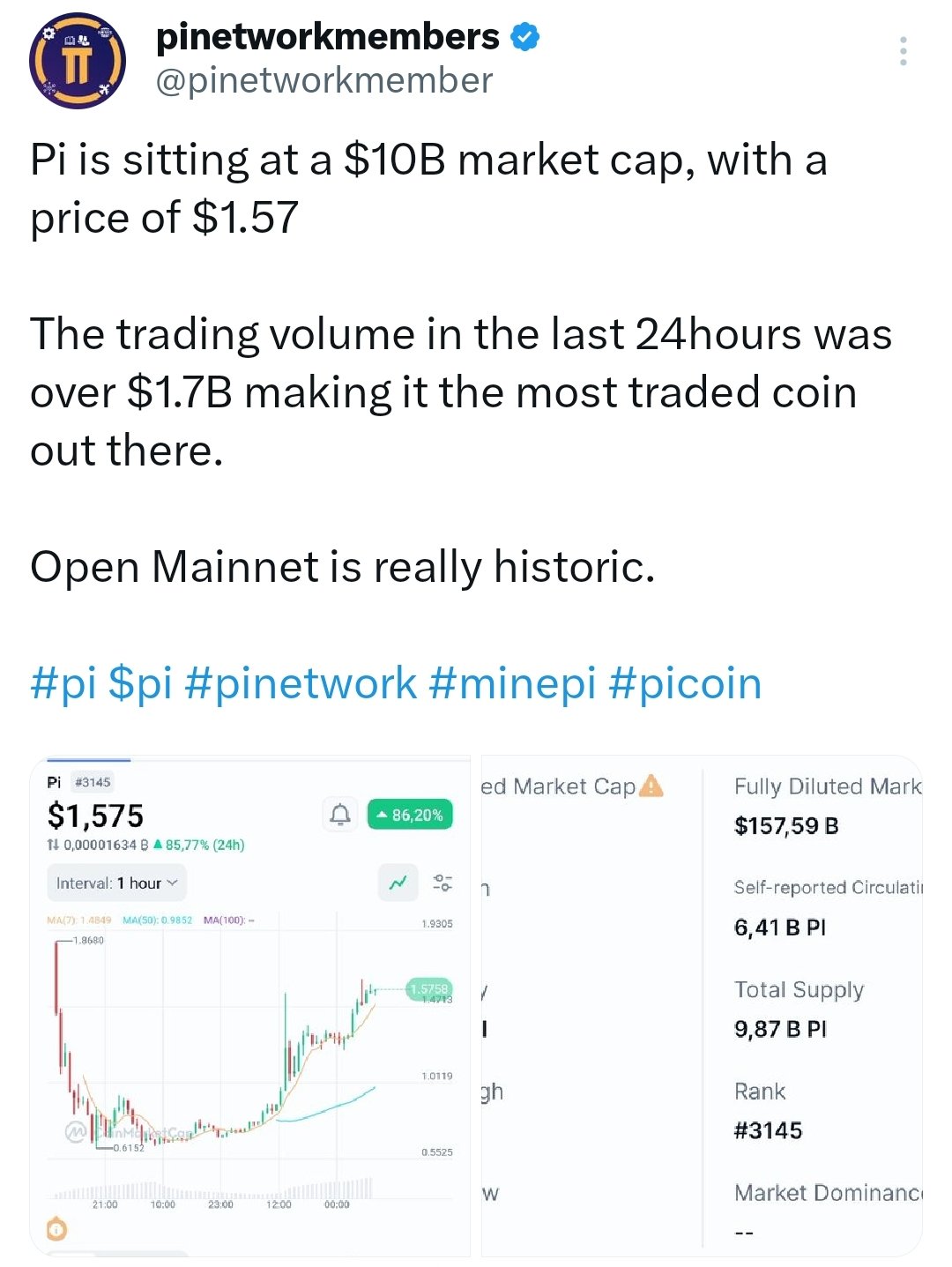Open the @pinetworkmember handle
Image resolution: width=952 pixels, height=1267 pixels.
324,81
